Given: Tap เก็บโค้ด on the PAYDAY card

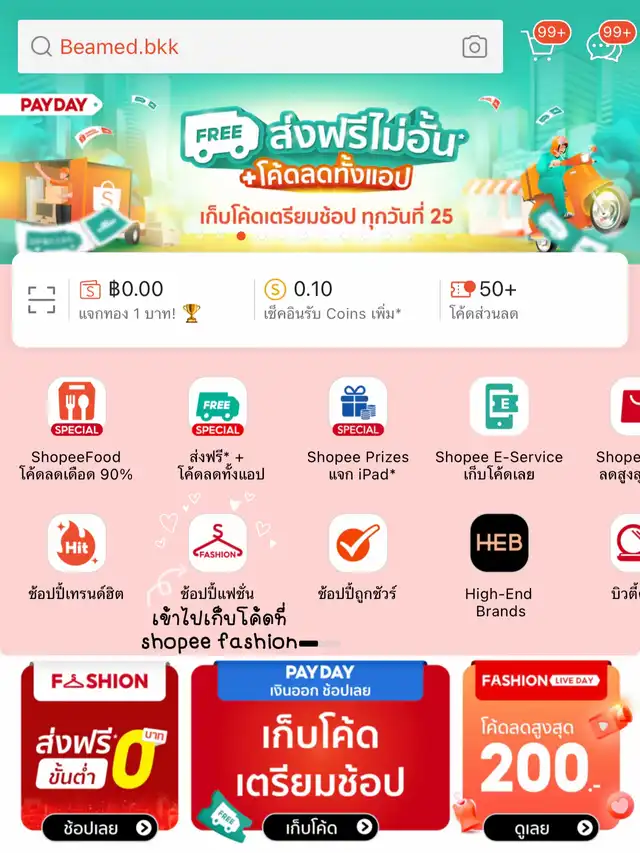Looking at the screenshot, I should (320, 827).
